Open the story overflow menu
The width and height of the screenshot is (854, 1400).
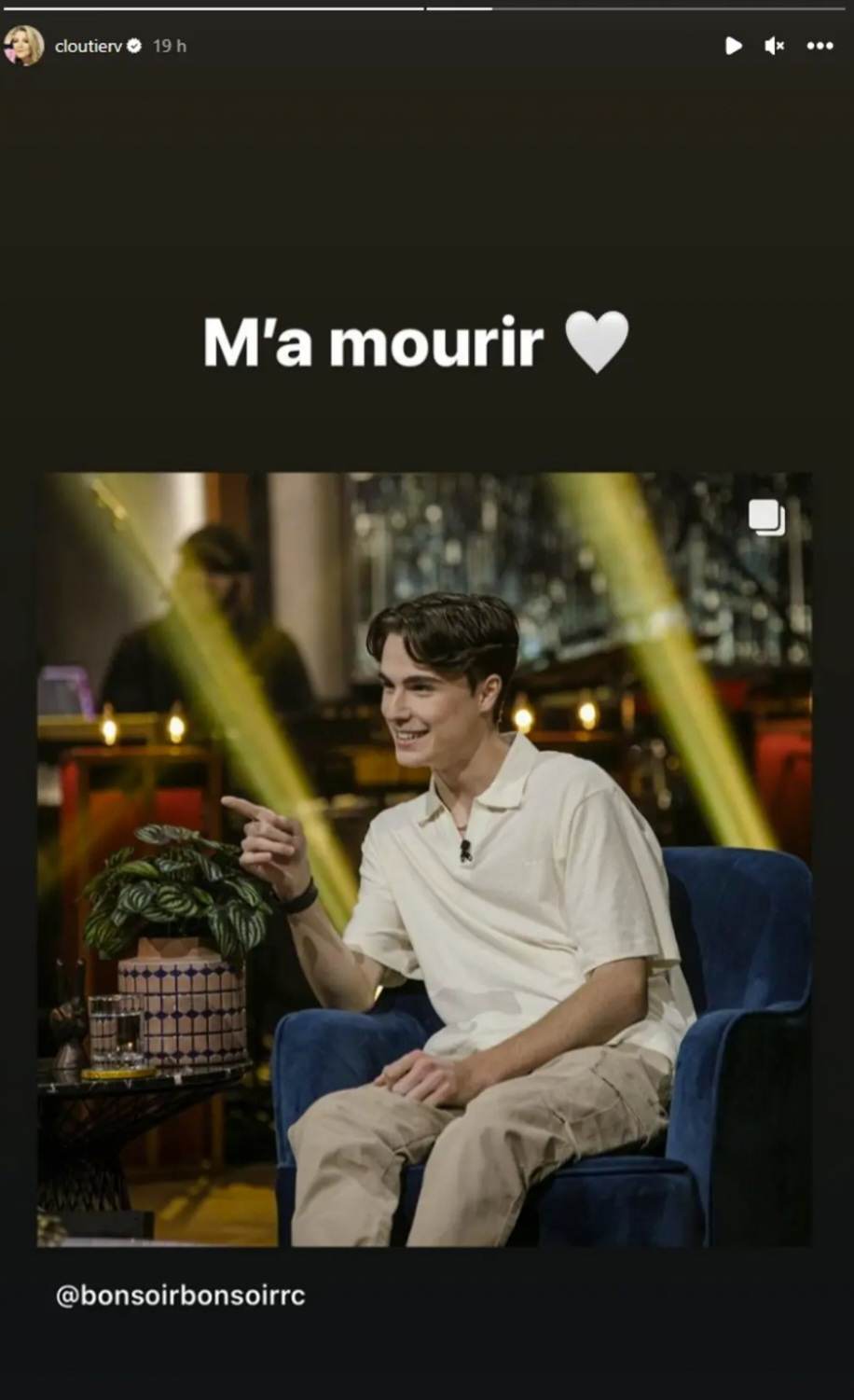tap(820, 46)
